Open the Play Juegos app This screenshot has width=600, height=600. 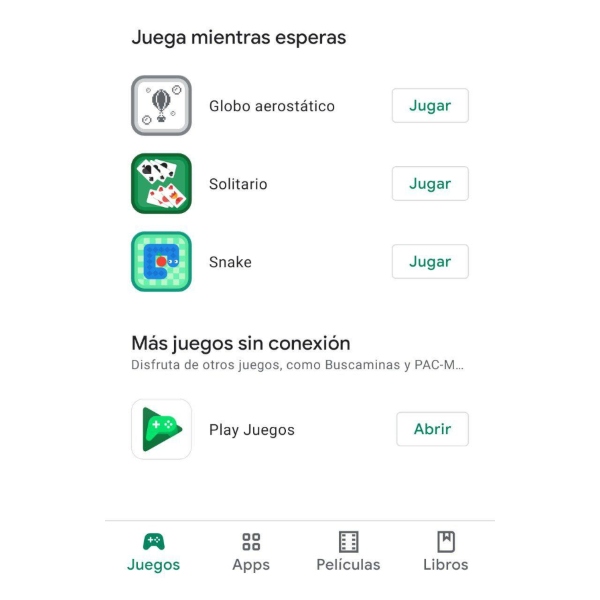coord(432,429)
